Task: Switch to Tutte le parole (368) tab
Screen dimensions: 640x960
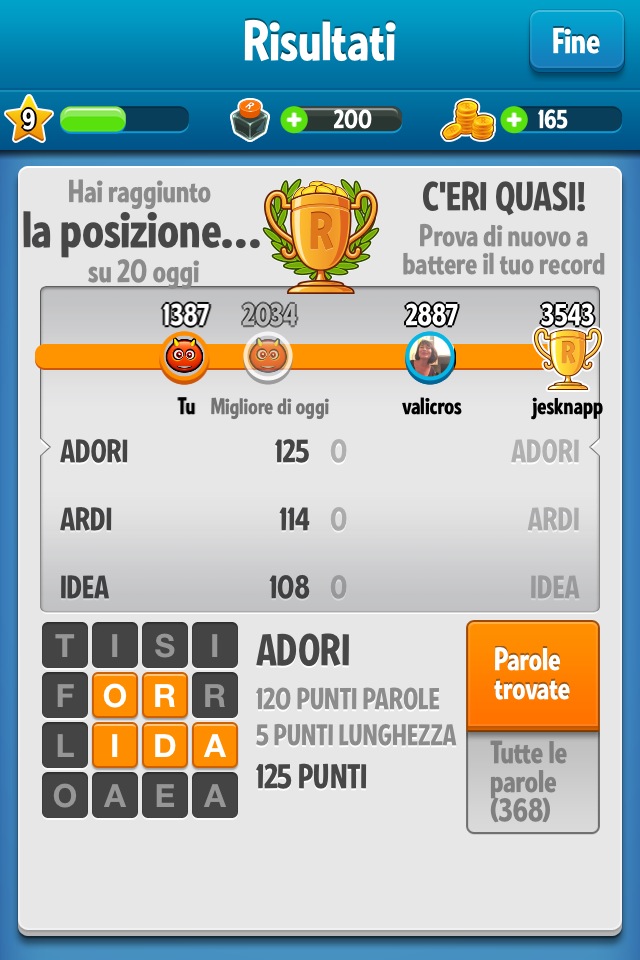Action: tap(532, 783)
